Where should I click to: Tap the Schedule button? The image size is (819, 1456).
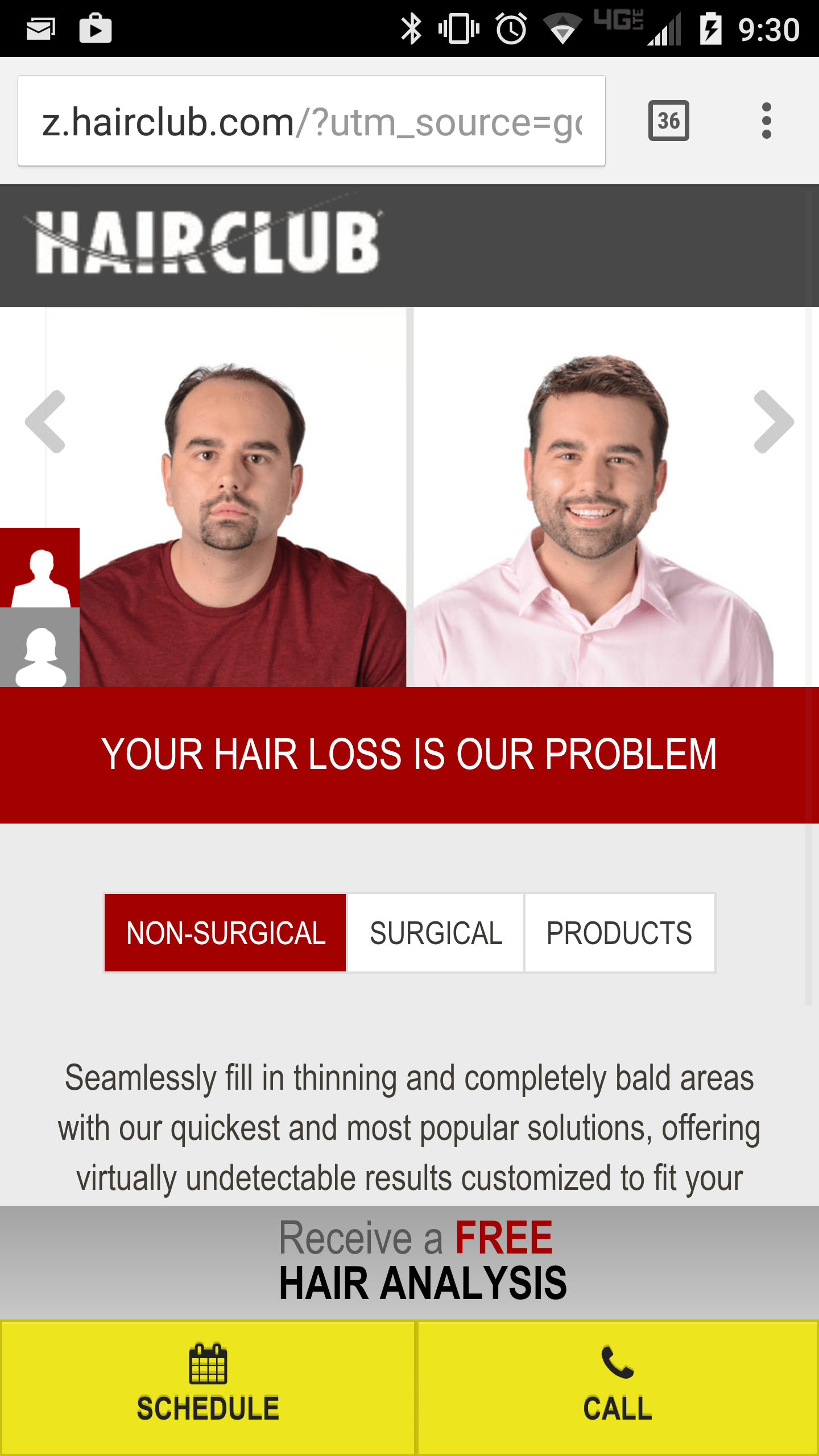208,1388
